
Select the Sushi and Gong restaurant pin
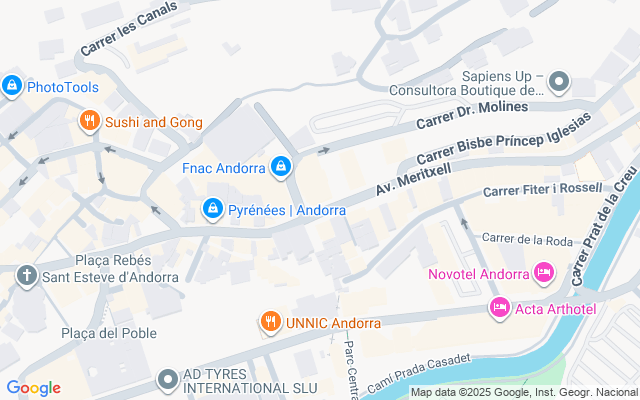click(90, 122)
